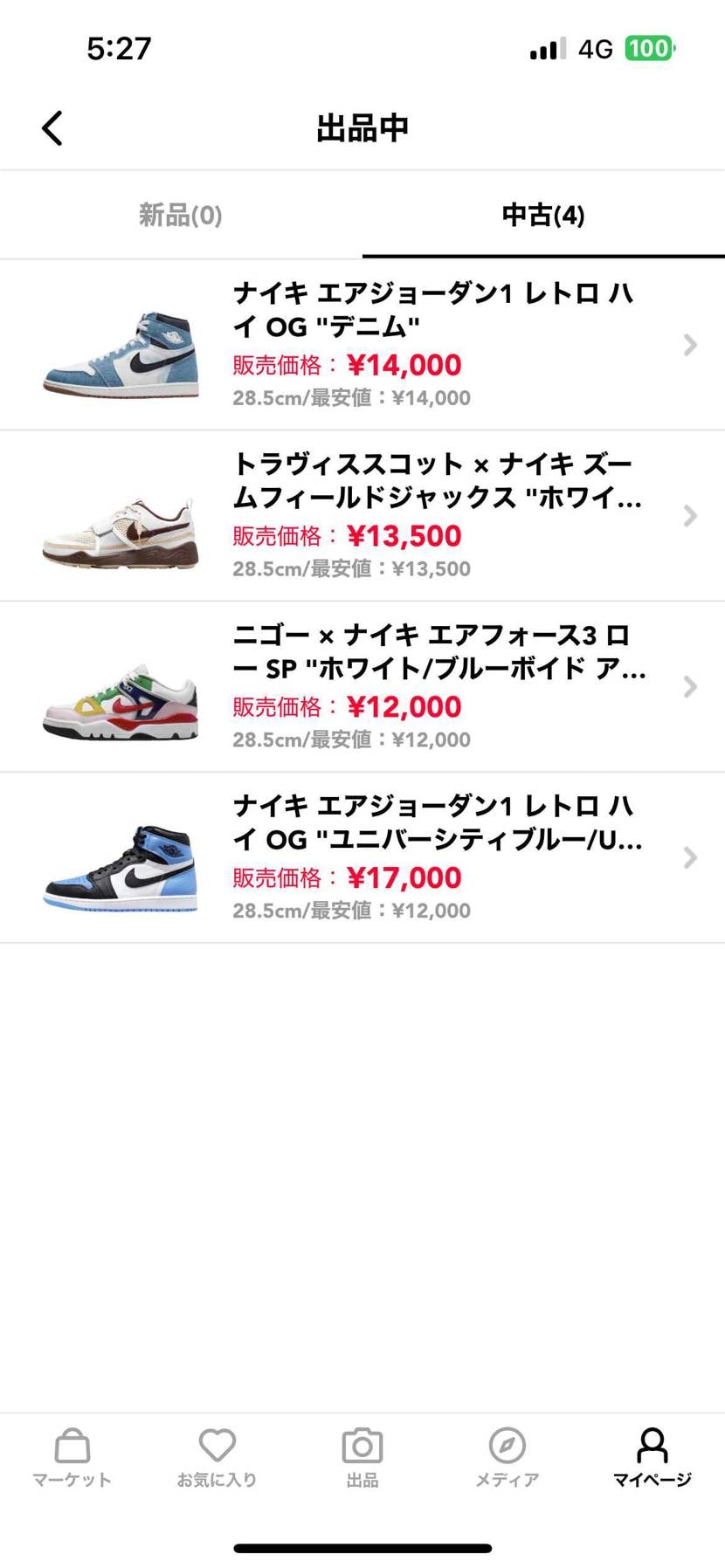Tap the 出品 camera tab

pyautogui.click(x=362, y=1457)
